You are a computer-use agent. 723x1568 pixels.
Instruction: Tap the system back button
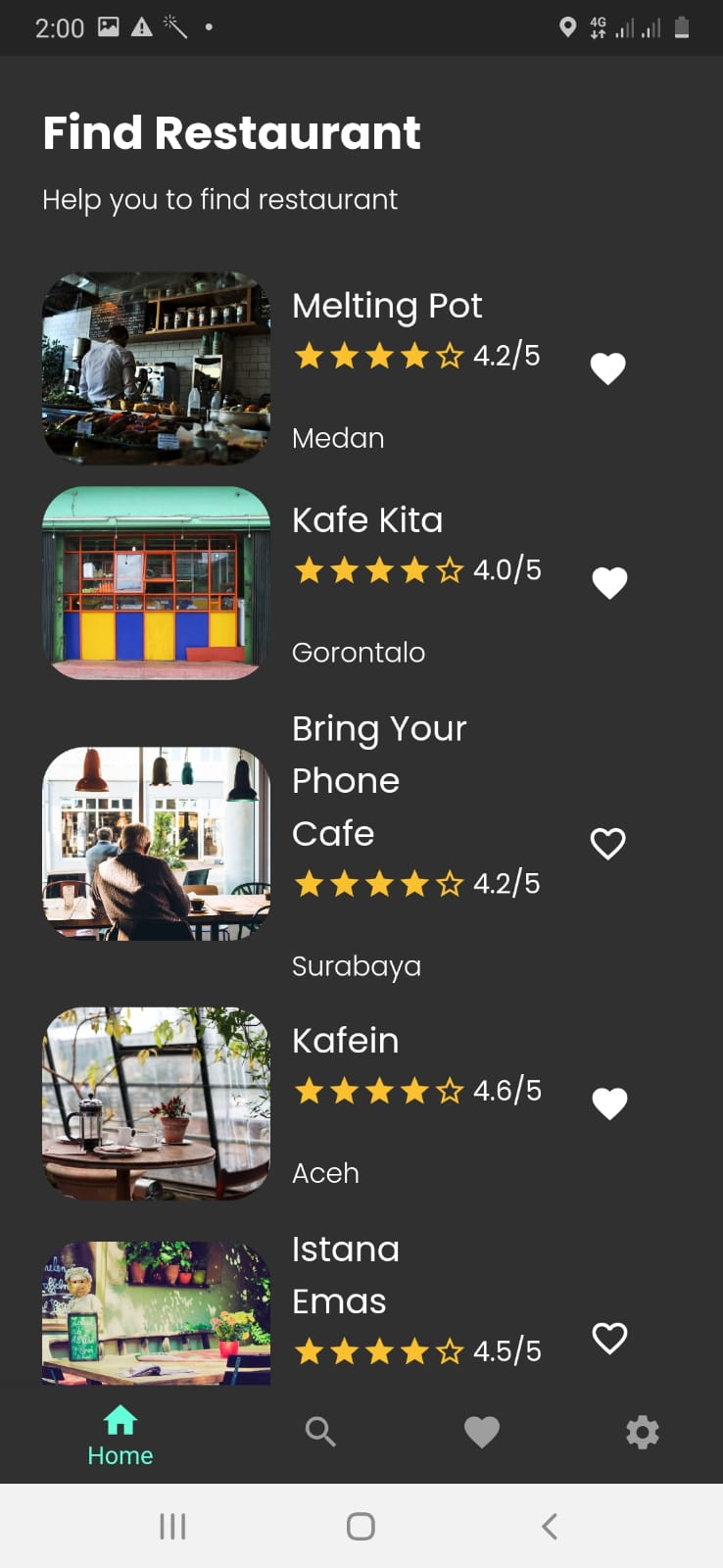click(550, 1526)
